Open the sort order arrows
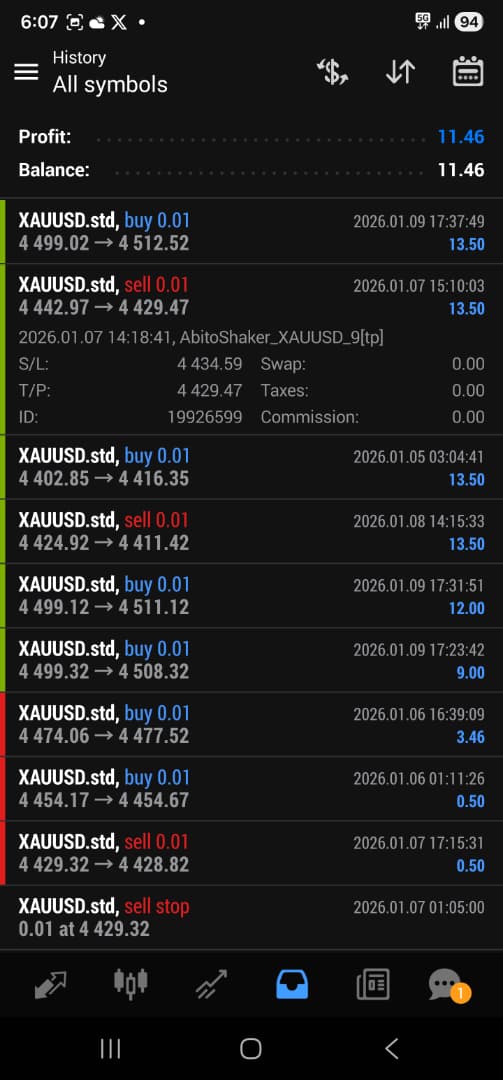 coord(400,72)
